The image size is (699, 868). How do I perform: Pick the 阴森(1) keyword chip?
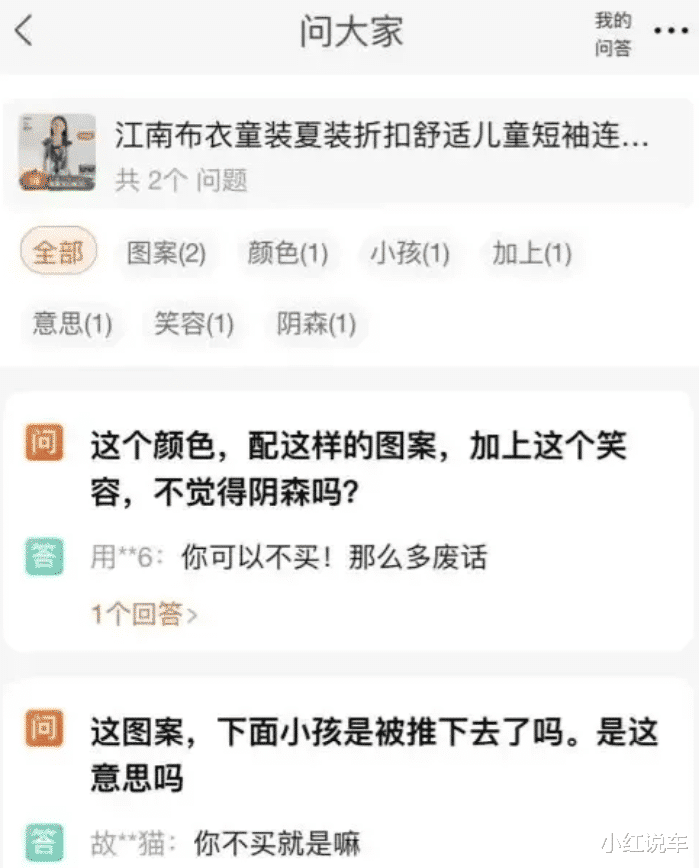point(316,324)
